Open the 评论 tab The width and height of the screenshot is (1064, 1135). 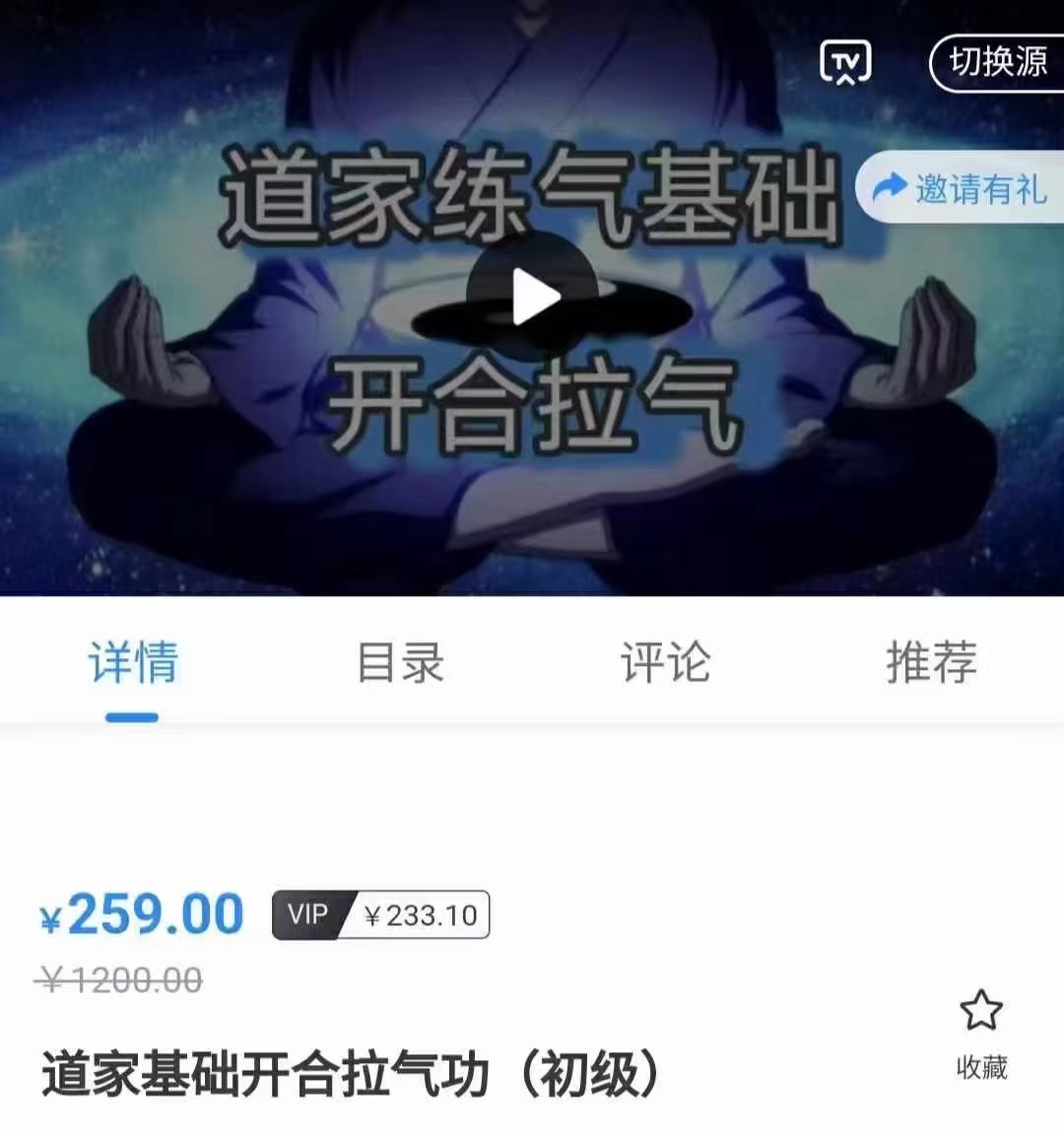665,662
